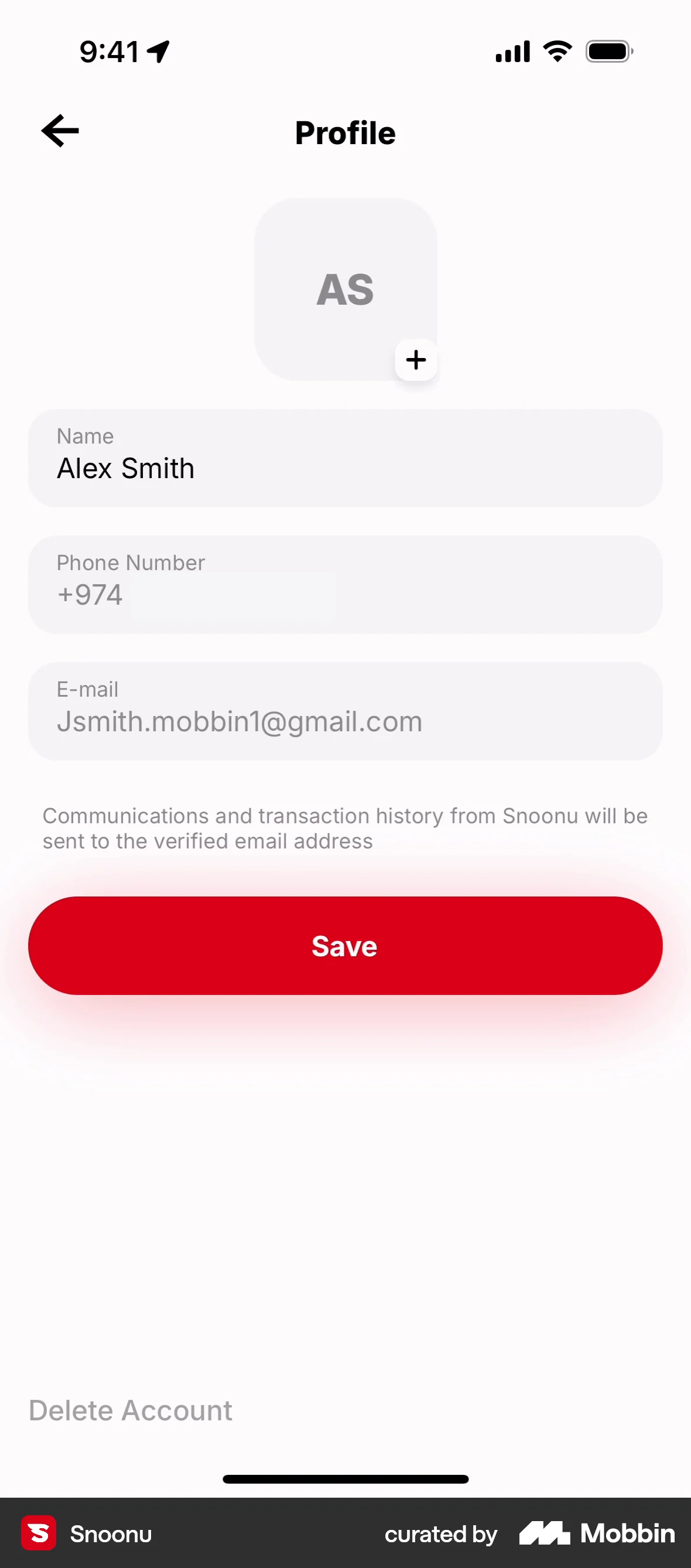This screenshot has height=1568, width=691.
Task: Tap the Snoonu logo in the footer
Action: (x=38, y=1533)
